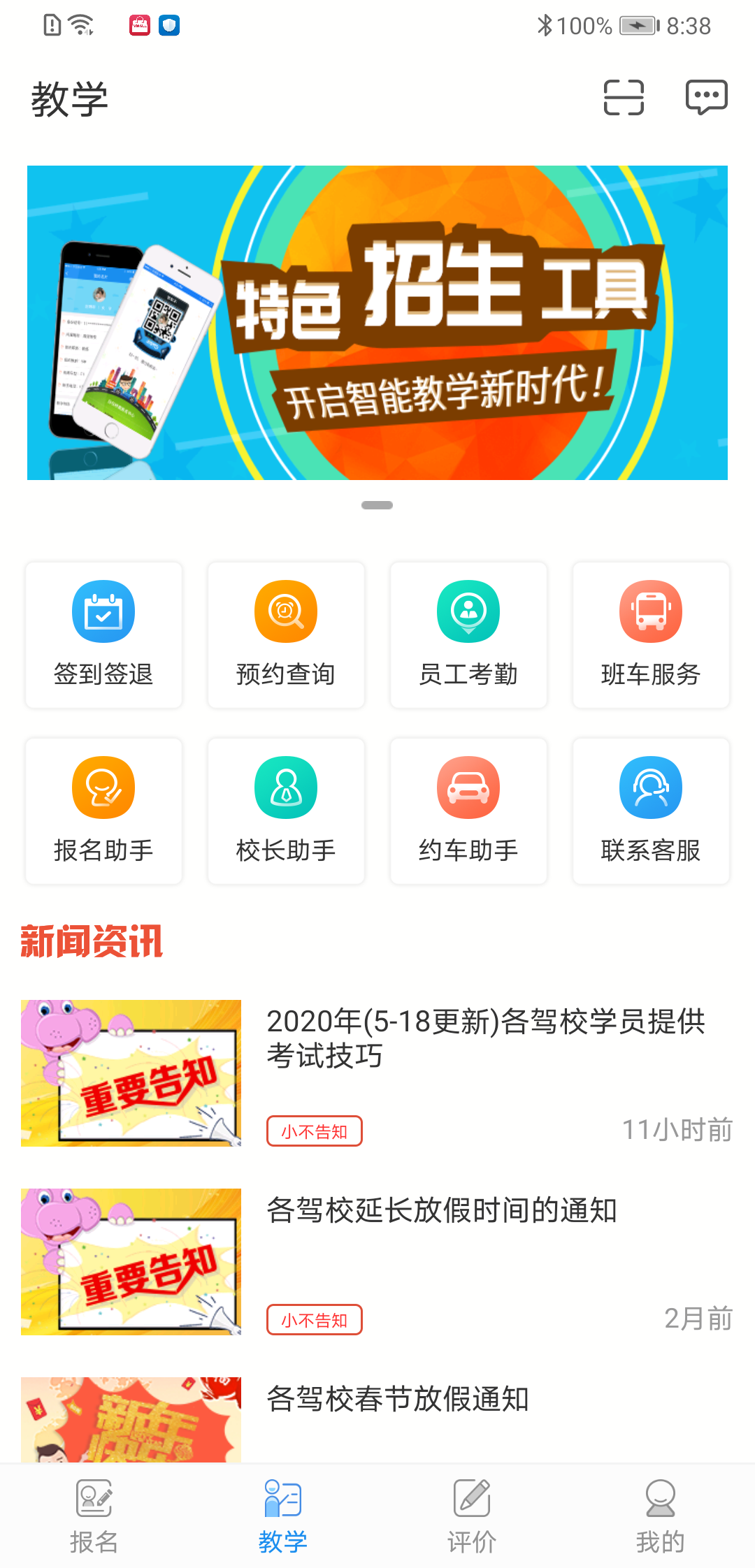
Task: Select the 校长助手 principal assistant icon
Action: (285, 811)
